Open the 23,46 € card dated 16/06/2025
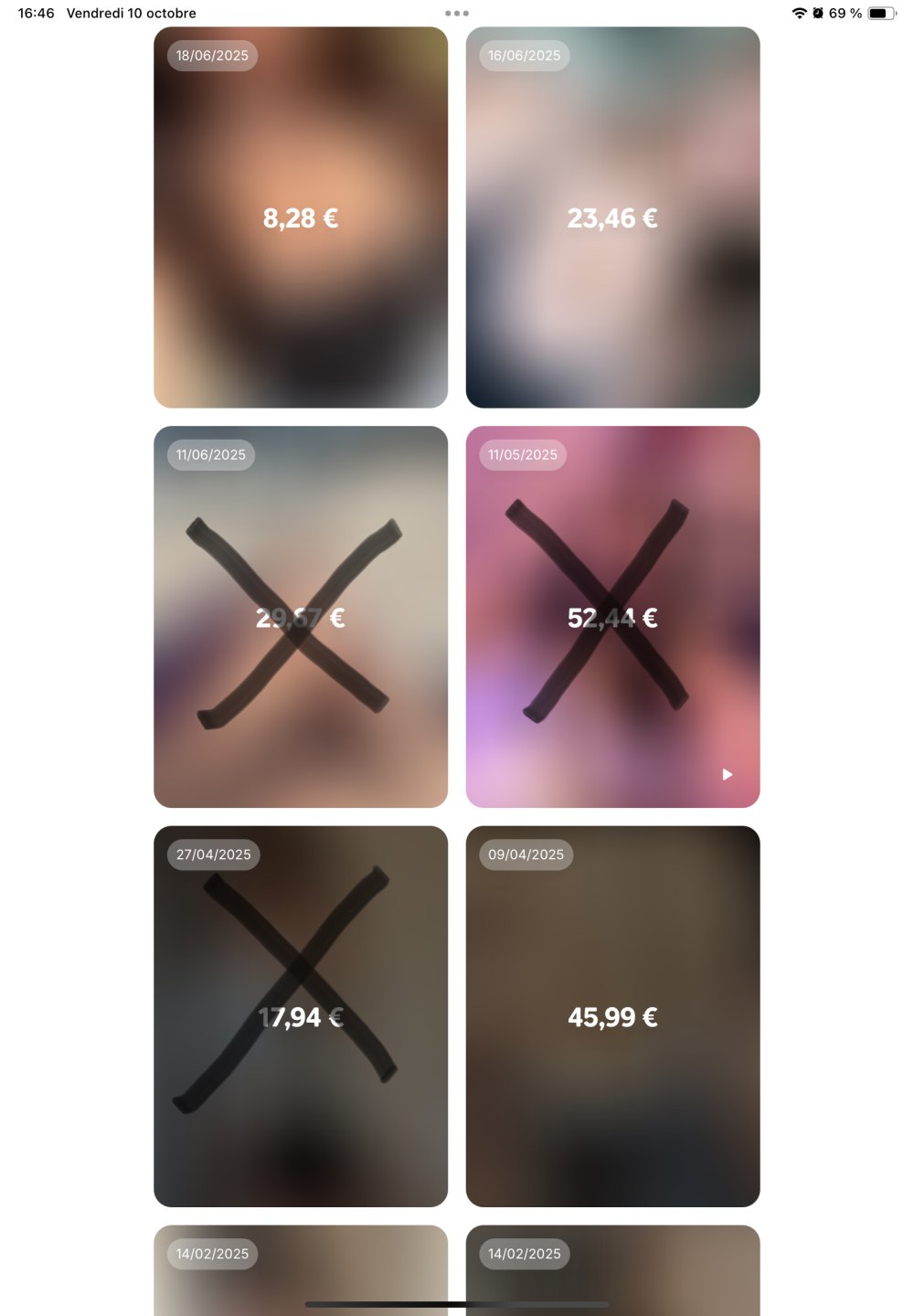 (612, 218)
